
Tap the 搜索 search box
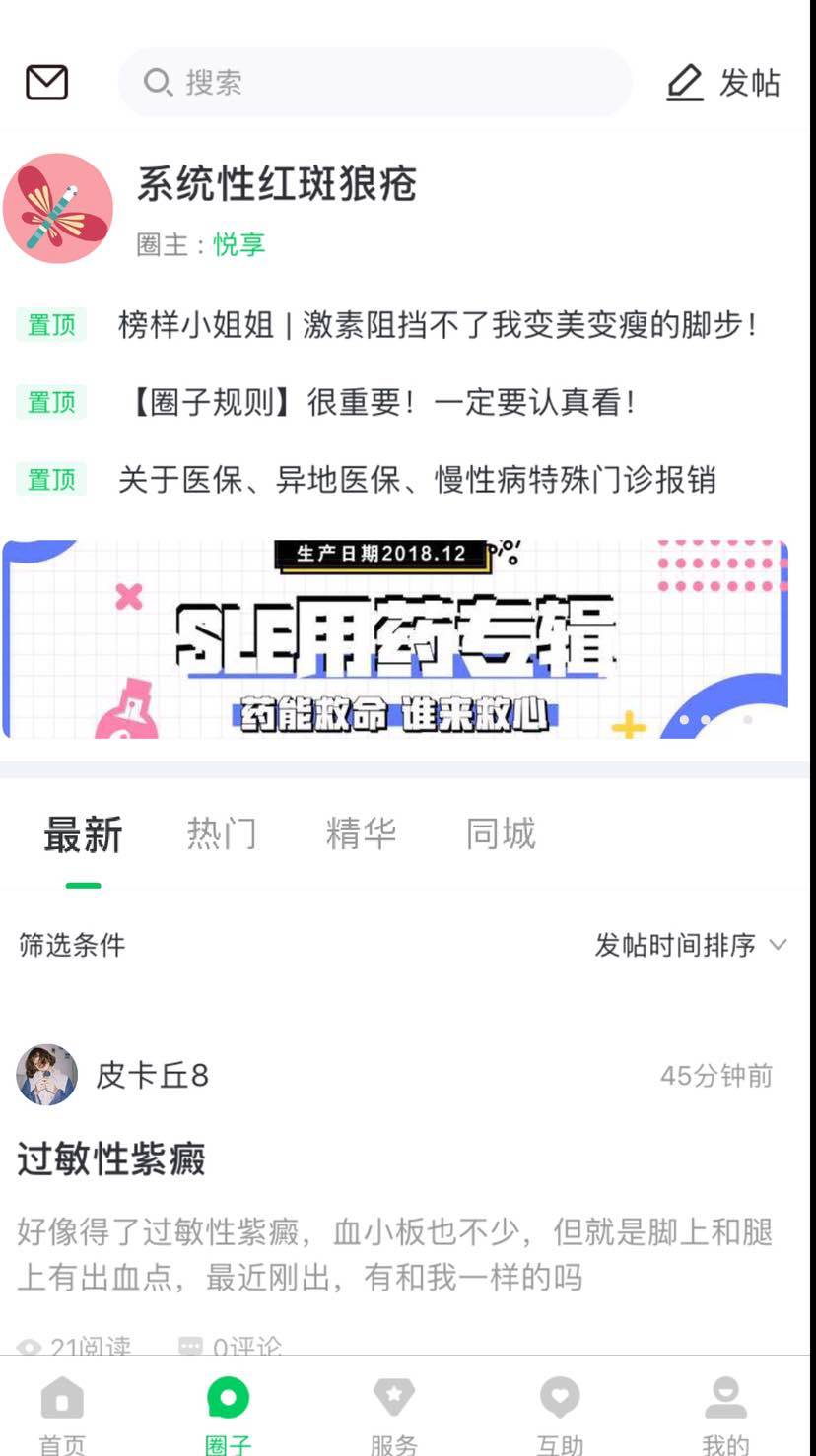coord(374,83)
